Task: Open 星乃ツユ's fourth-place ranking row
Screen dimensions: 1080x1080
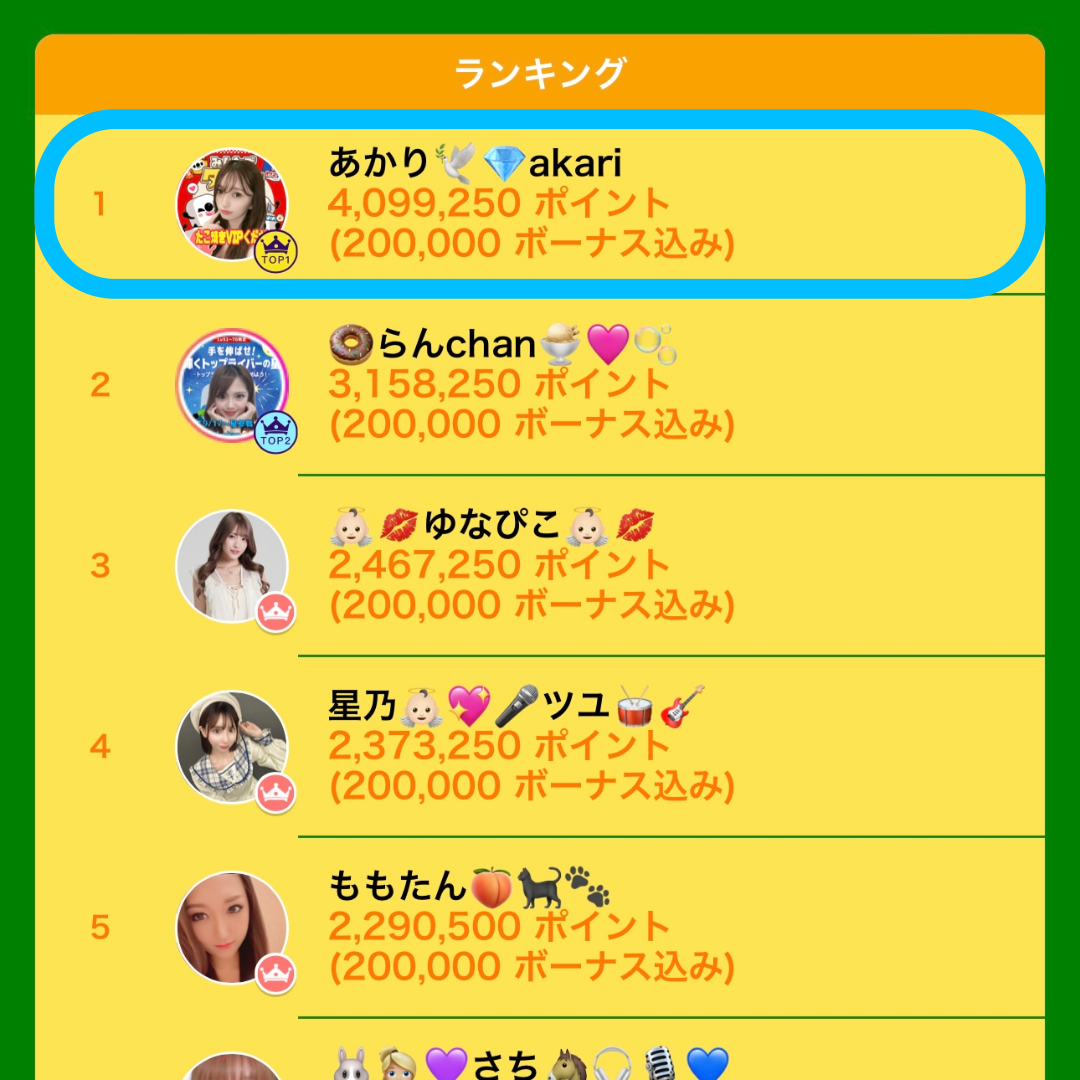Action: (x=540, y=747)
